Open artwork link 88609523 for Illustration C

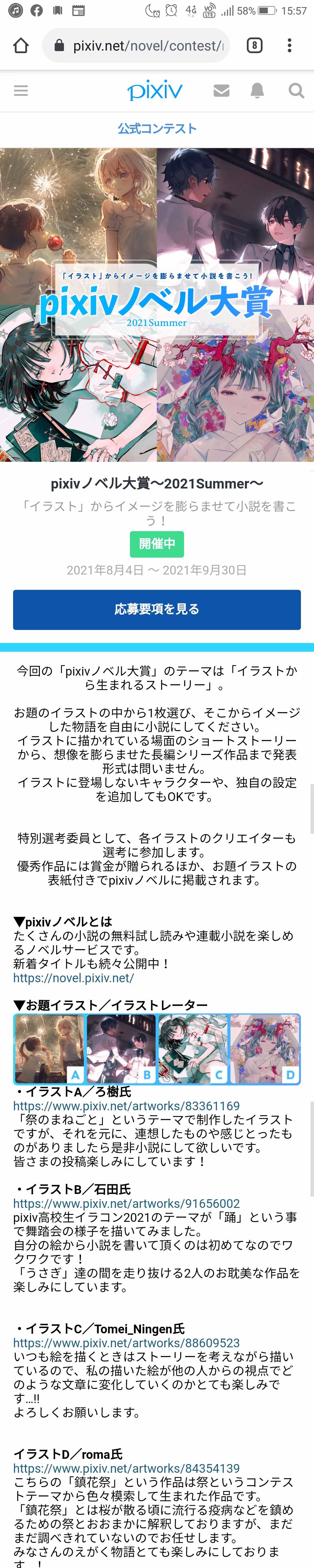click(x=126, y=1343)
